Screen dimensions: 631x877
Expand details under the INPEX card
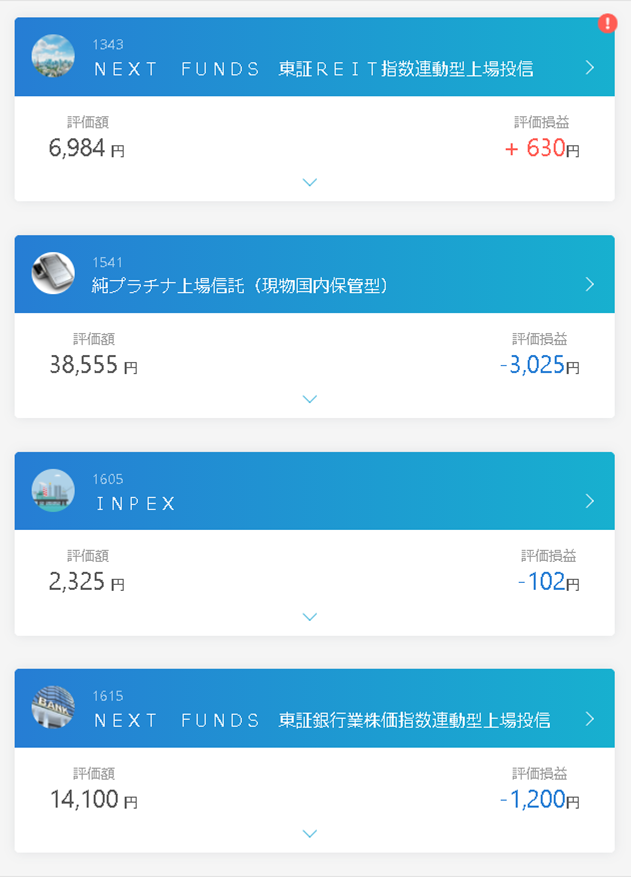coord(310,616)
